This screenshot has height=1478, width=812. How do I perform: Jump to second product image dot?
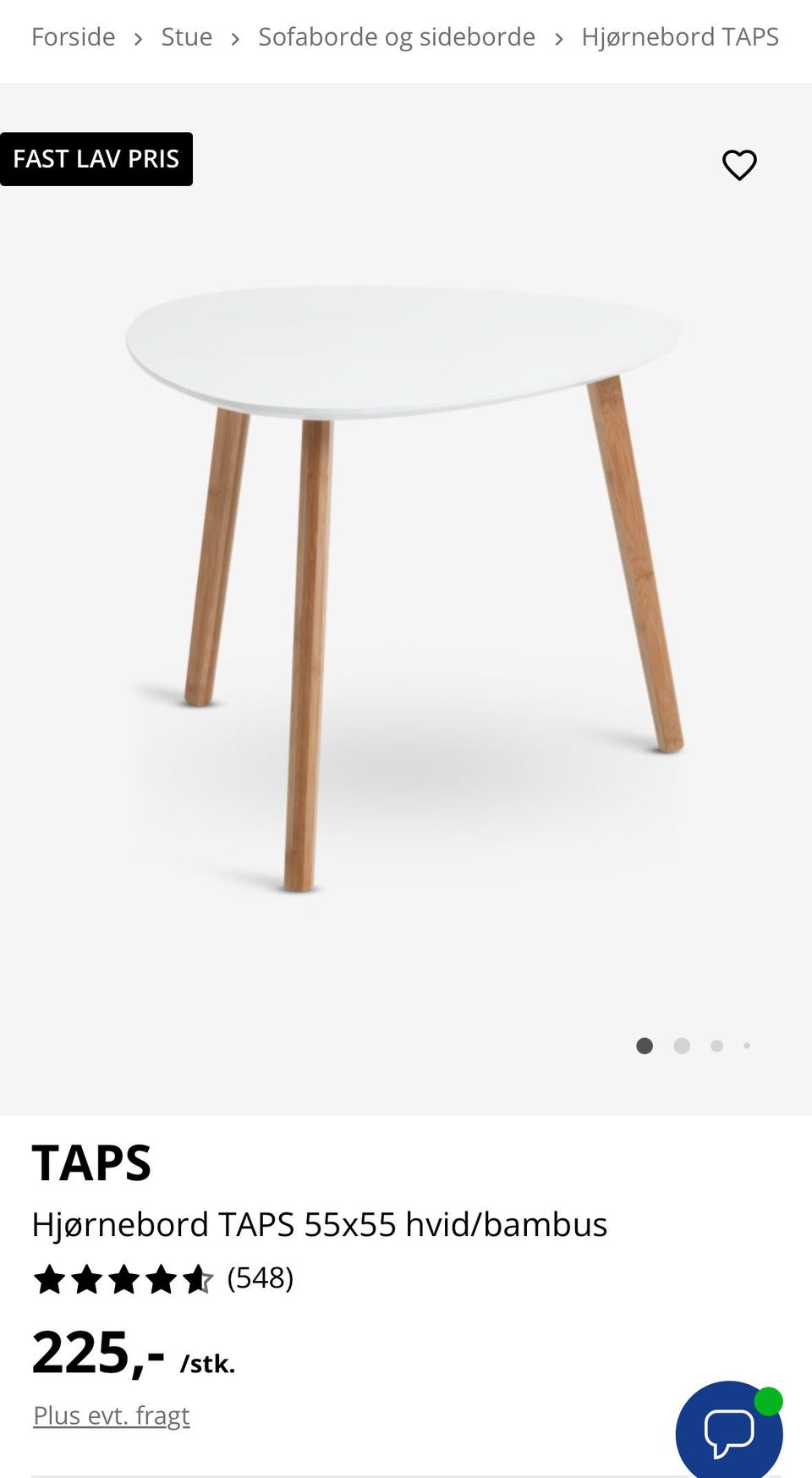(x=681, y=1047)
